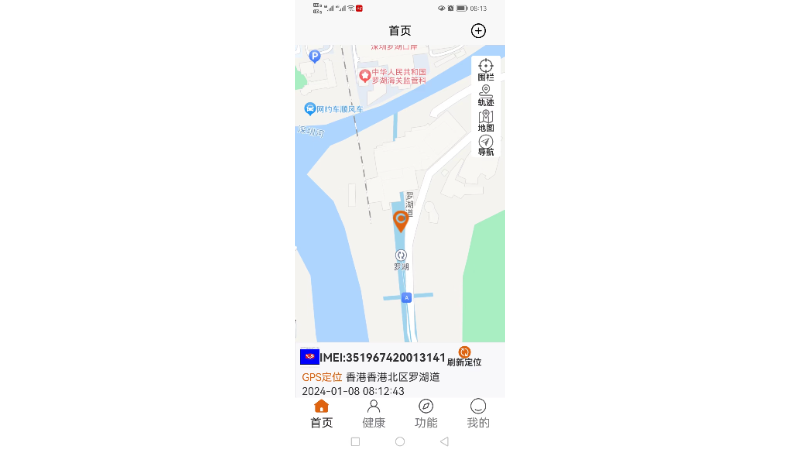This screenshot has width=800, height=453.
Task: Switch to the 健康 tab
Action: click(x=373, y=413)
